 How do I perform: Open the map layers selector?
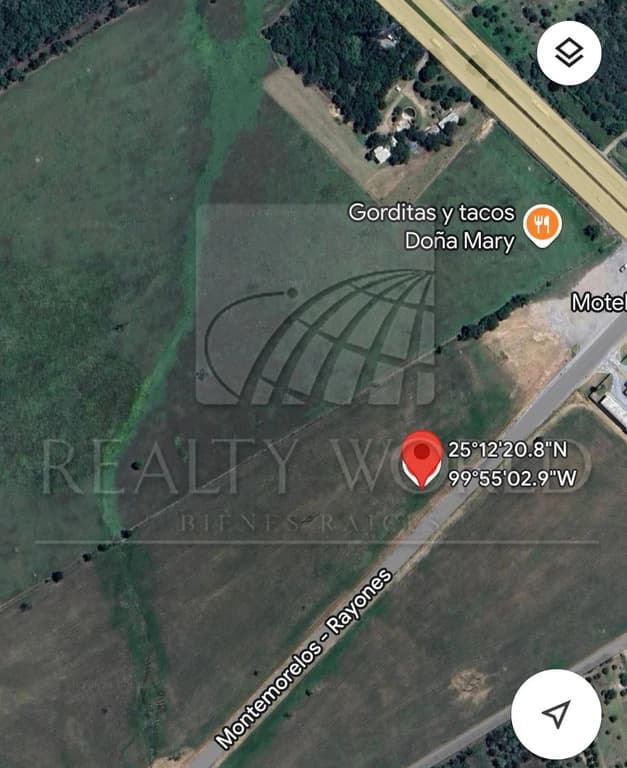click(x=569, y=52)
